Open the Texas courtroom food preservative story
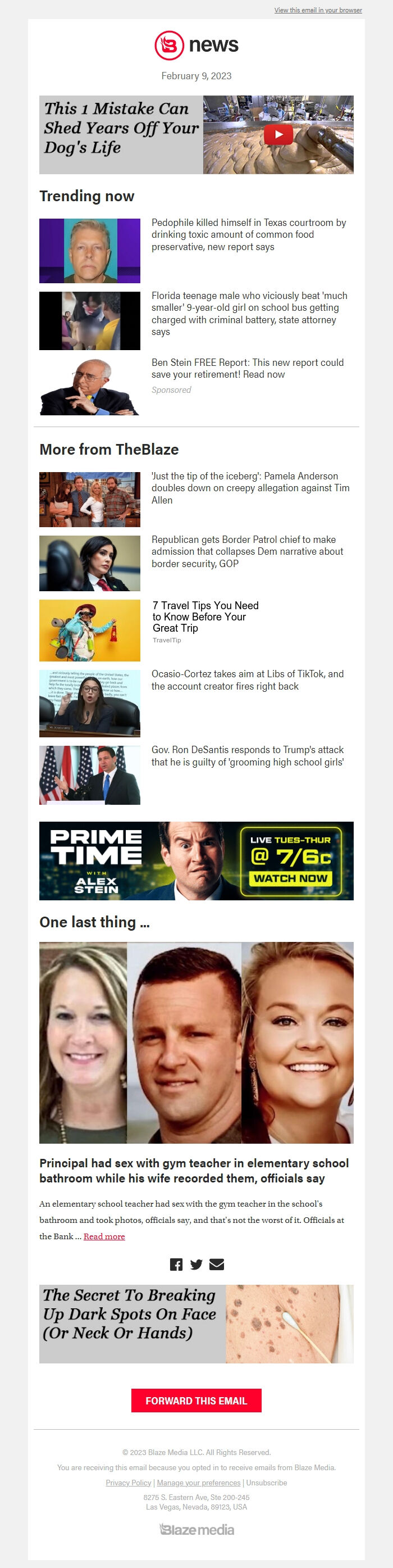 (x=248, y=234)
